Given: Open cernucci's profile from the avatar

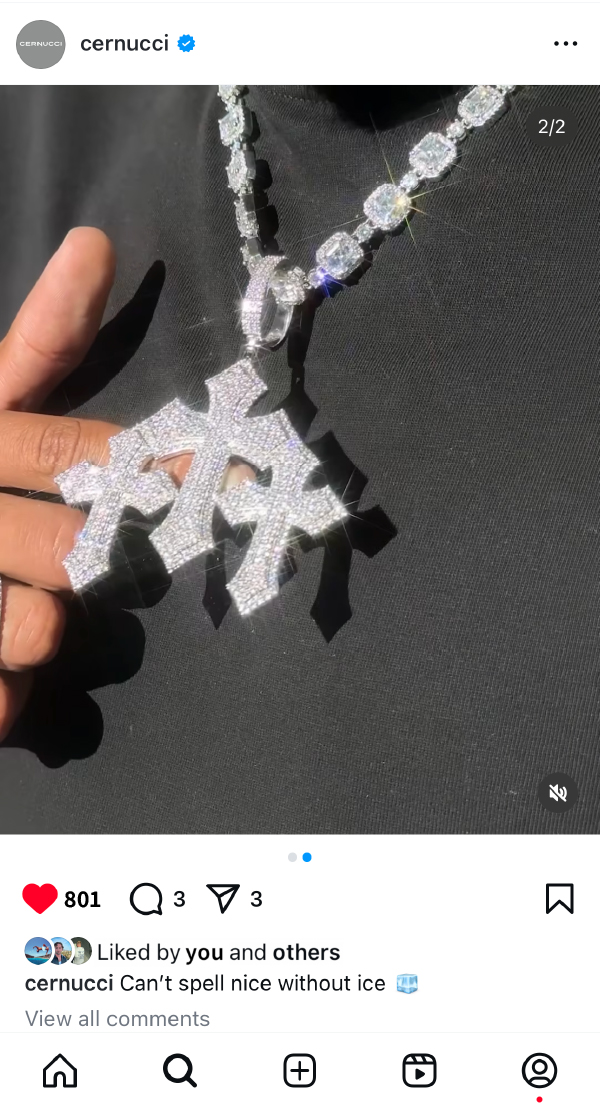Looking at the screenshot, I should point(40,44).
